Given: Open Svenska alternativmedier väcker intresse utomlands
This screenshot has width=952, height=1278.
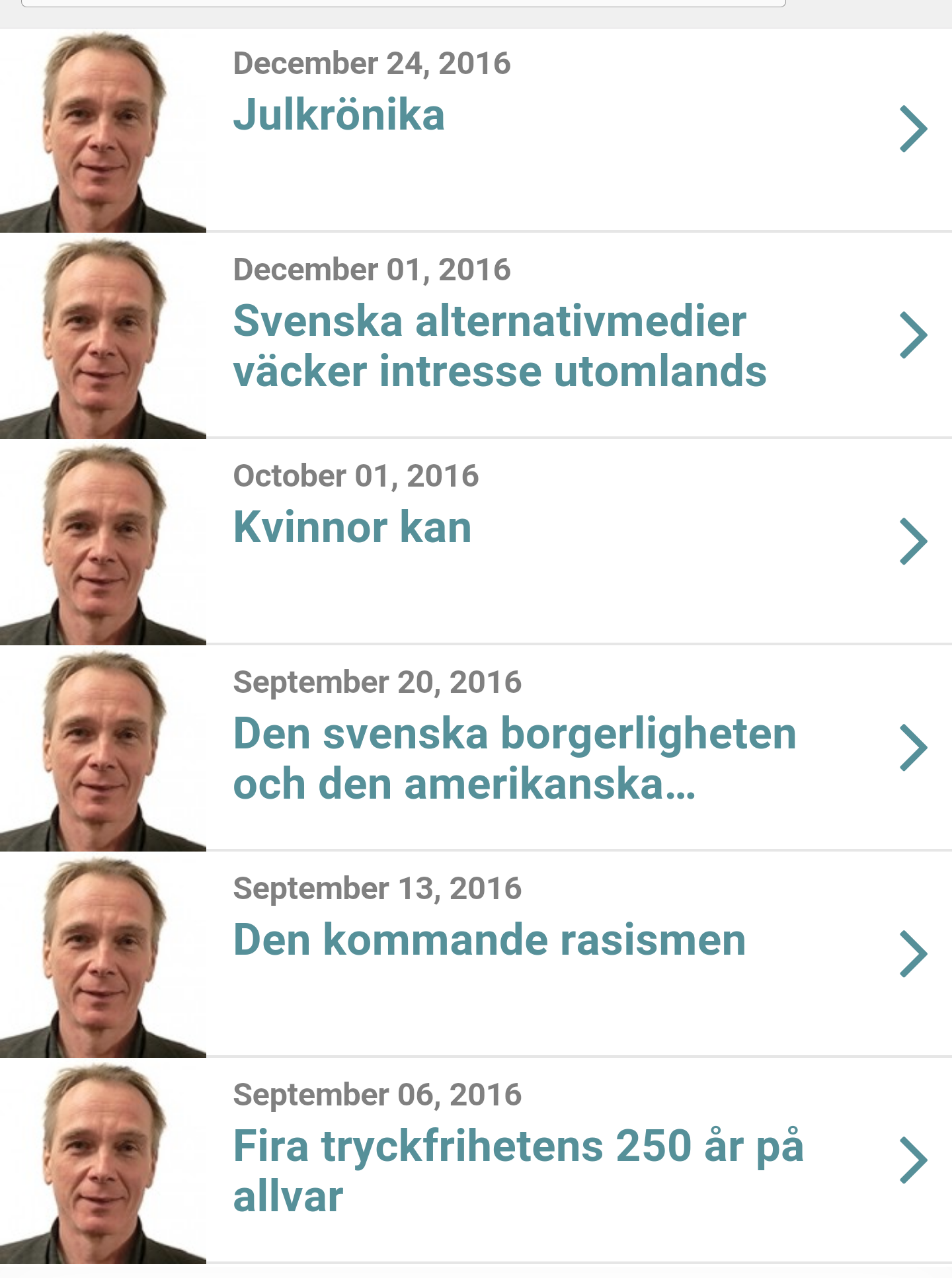Looking at the screenshot, I should point(499,346).
